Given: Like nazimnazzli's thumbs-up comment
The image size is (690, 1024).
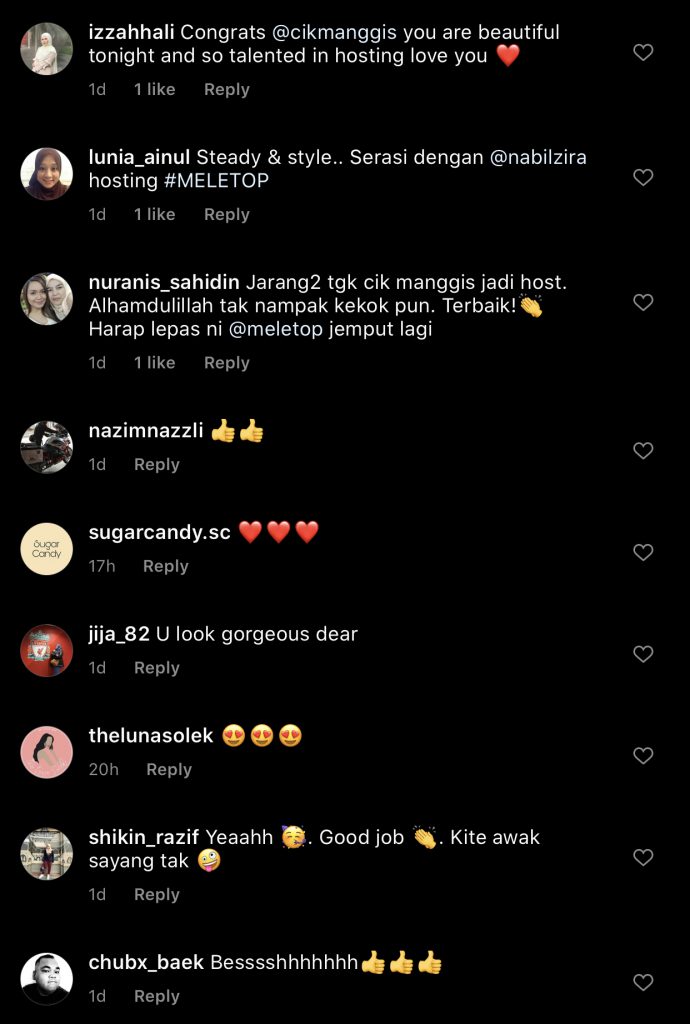Looking at the screenshot, I should point(644,451).
